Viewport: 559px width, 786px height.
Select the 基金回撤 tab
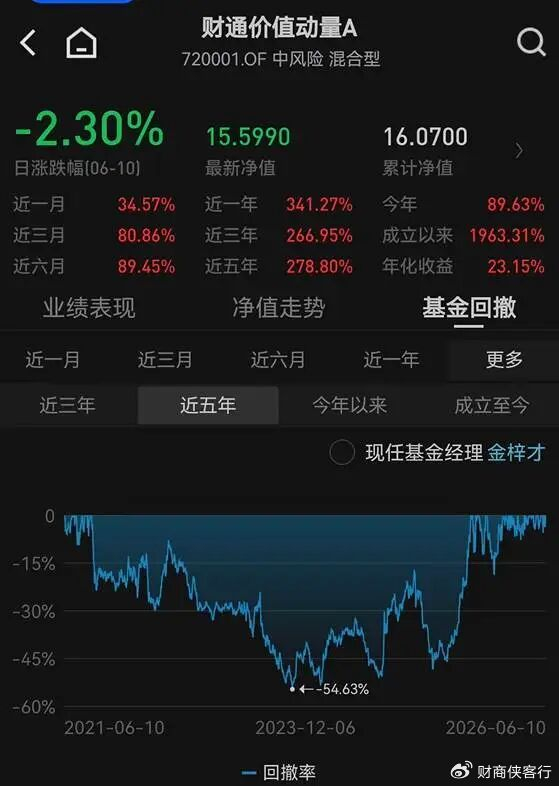click(469, 308)
